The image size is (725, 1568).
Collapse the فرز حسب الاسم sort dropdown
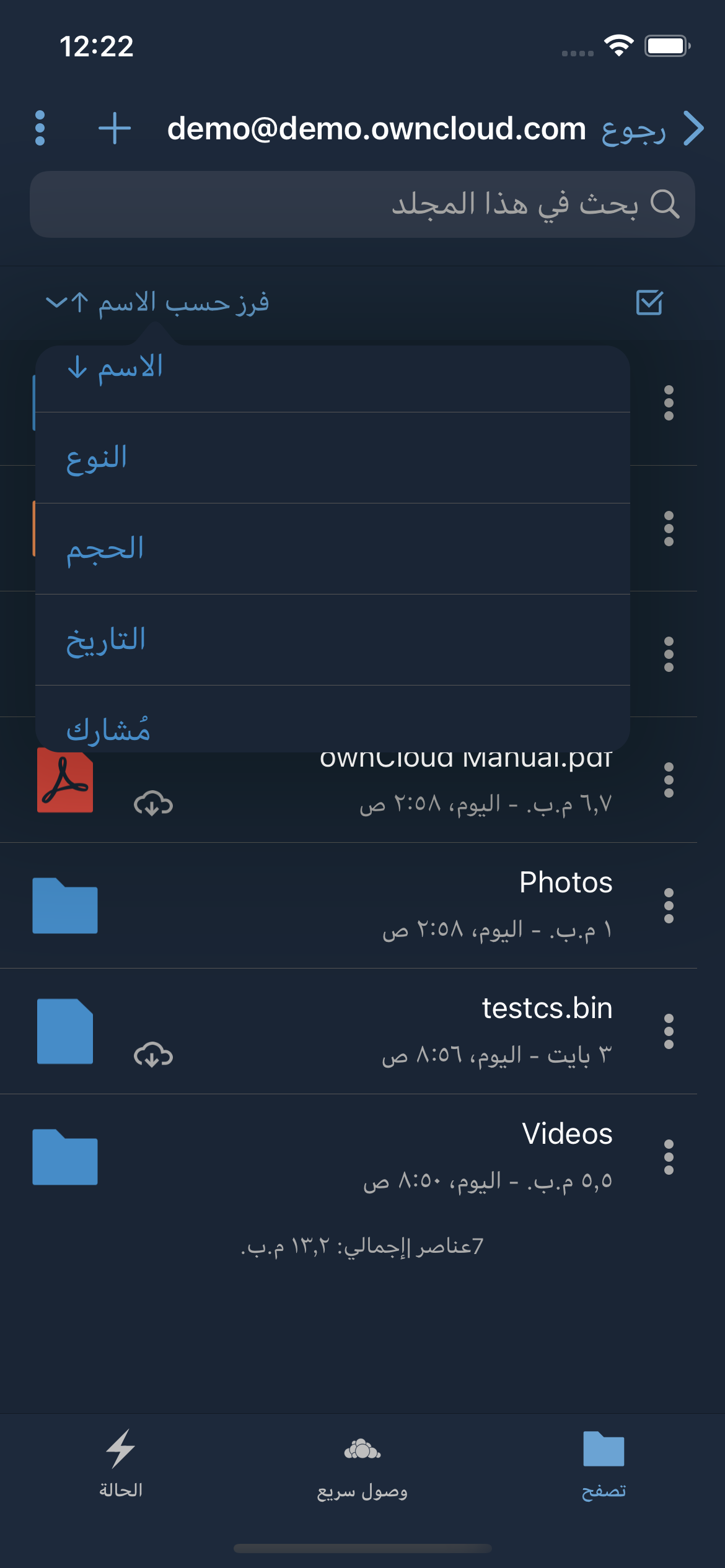(x=158, y=303)
